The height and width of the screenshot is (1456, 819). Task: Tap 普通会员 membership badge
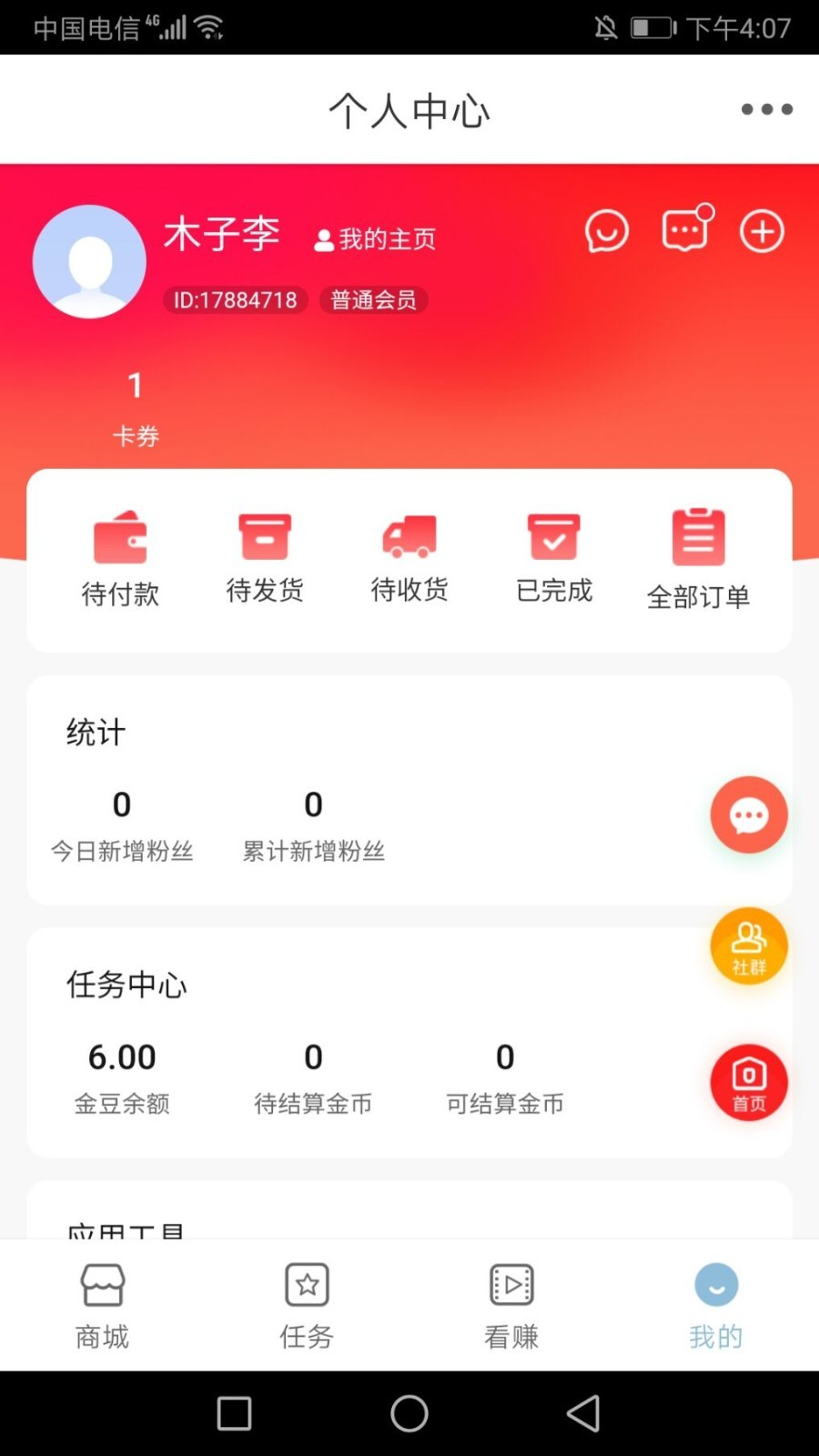tap(372, 300)
